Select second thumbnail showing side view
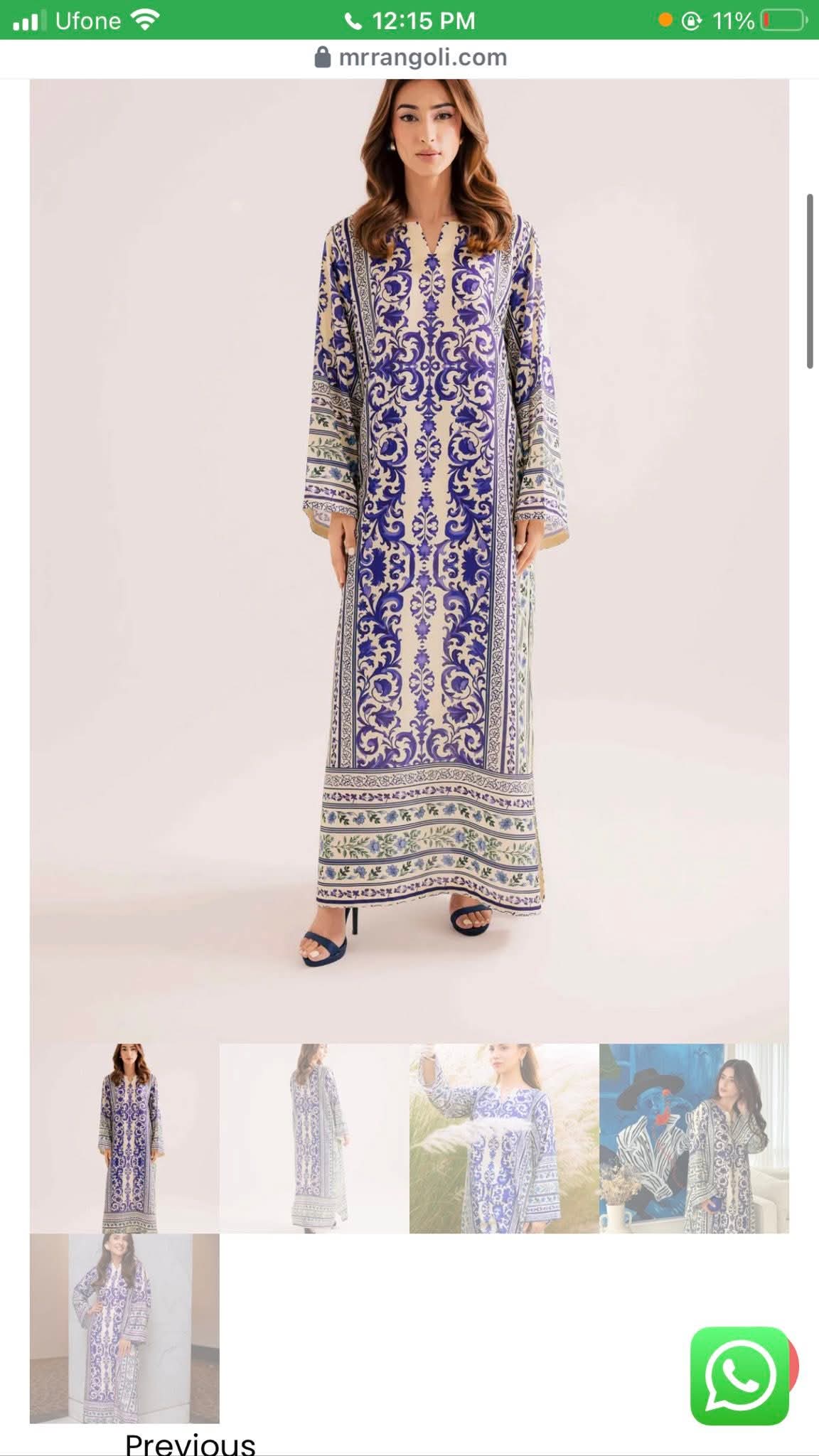The width and height of the screenshot is (819, 1456). [314, 1138]
